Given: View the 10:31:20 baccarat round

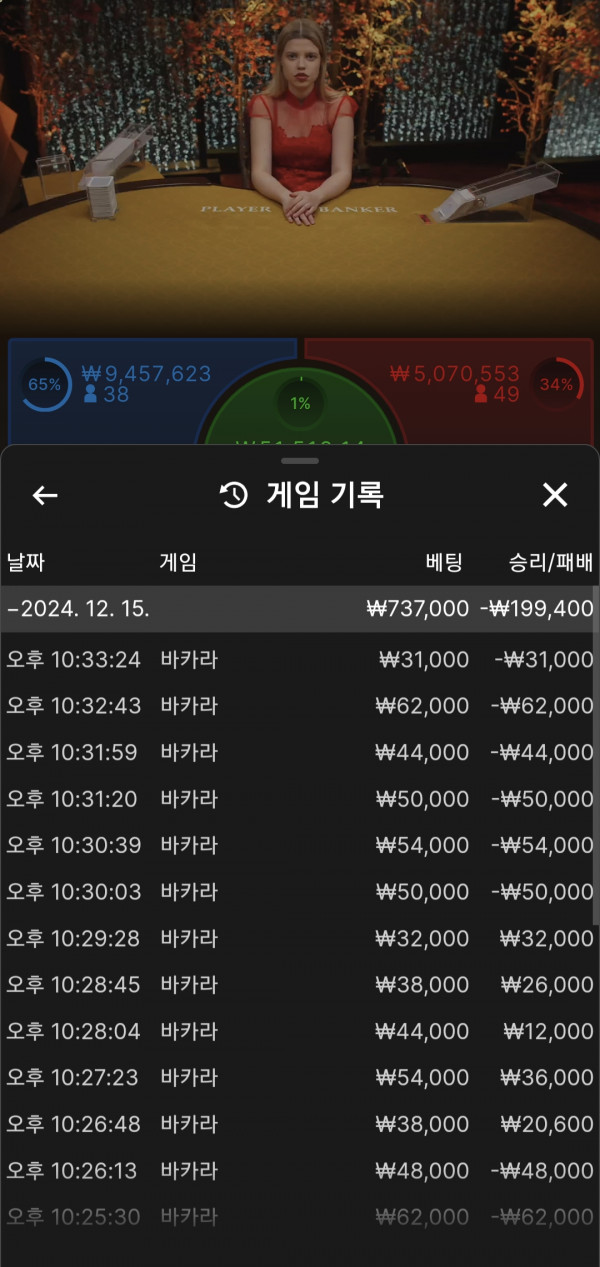Looking at the screenshot, I should coord(299,800).
